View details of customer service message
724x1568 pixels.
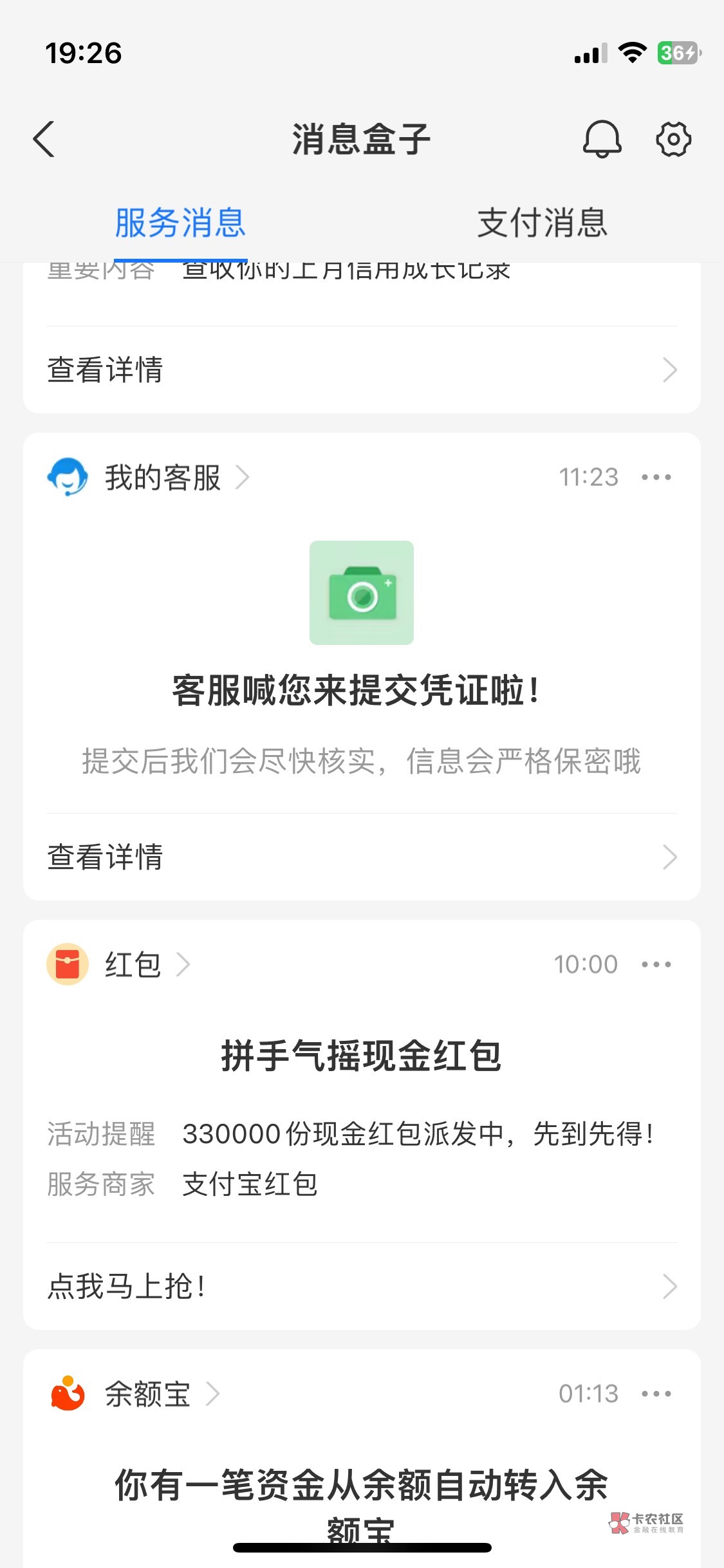(362, 857)
